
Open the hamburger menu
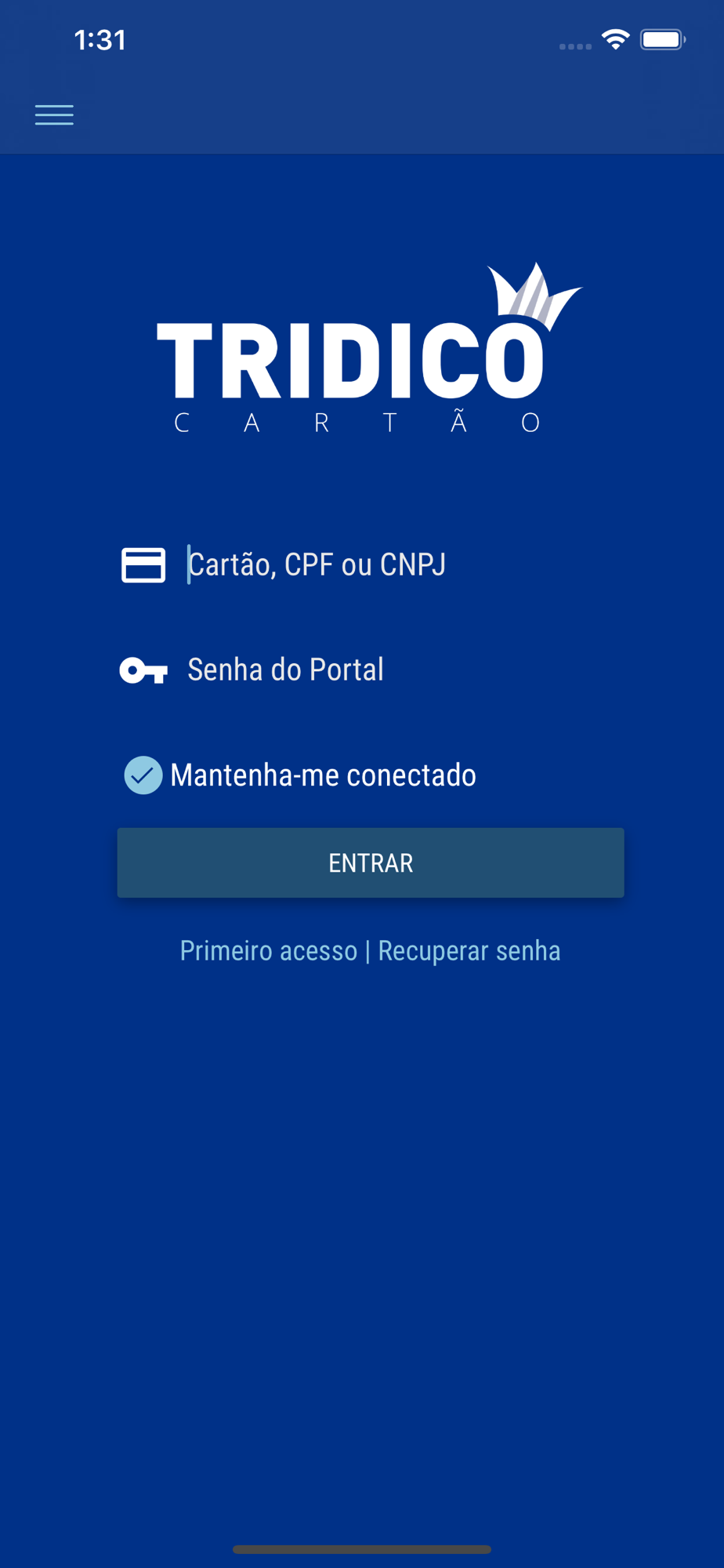[x=54, y=115]
